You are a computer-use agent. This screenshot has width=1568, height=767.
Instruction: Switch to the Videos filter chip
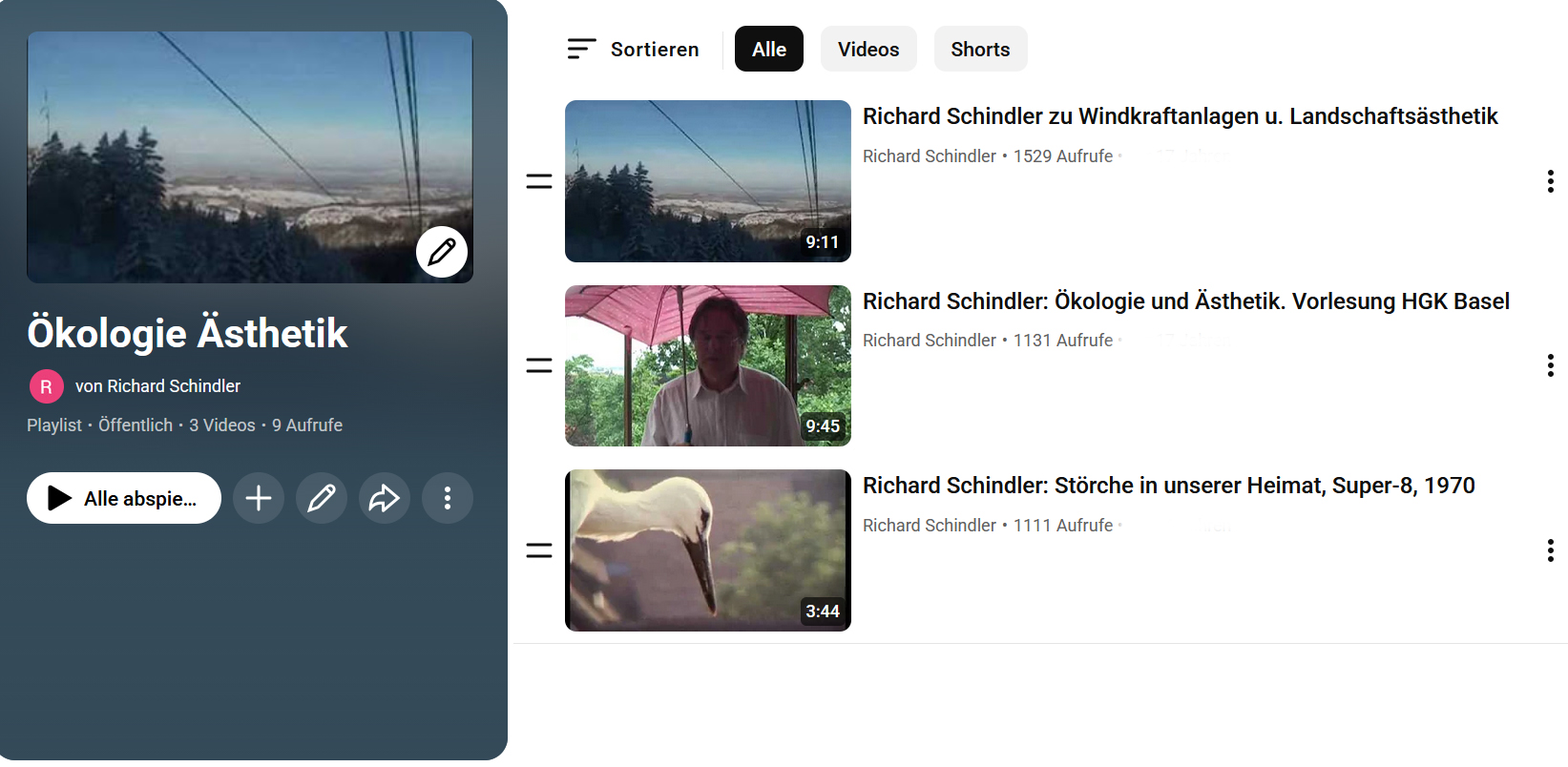pos(868,50)
